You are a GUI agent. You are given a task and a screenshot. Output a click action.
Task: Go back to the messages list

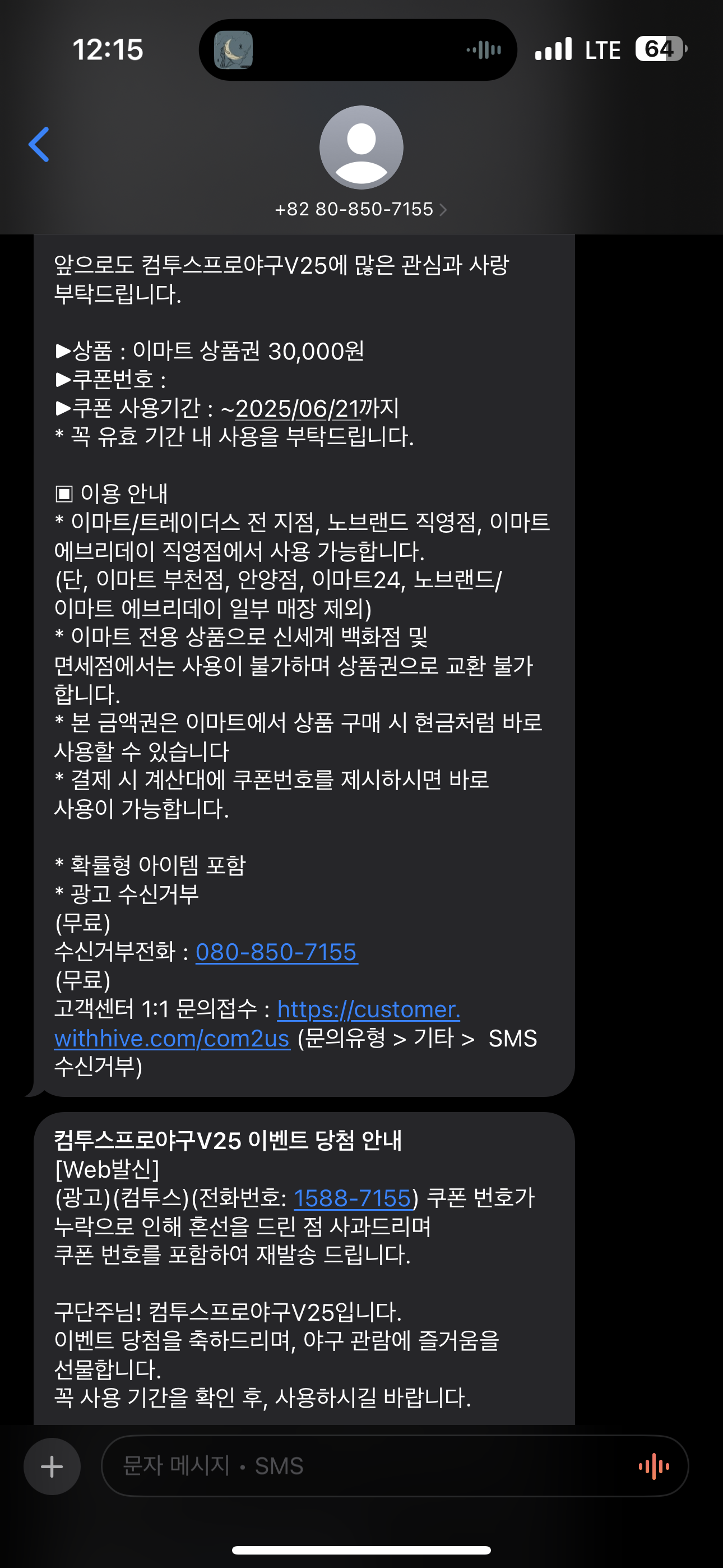[39, 145]
